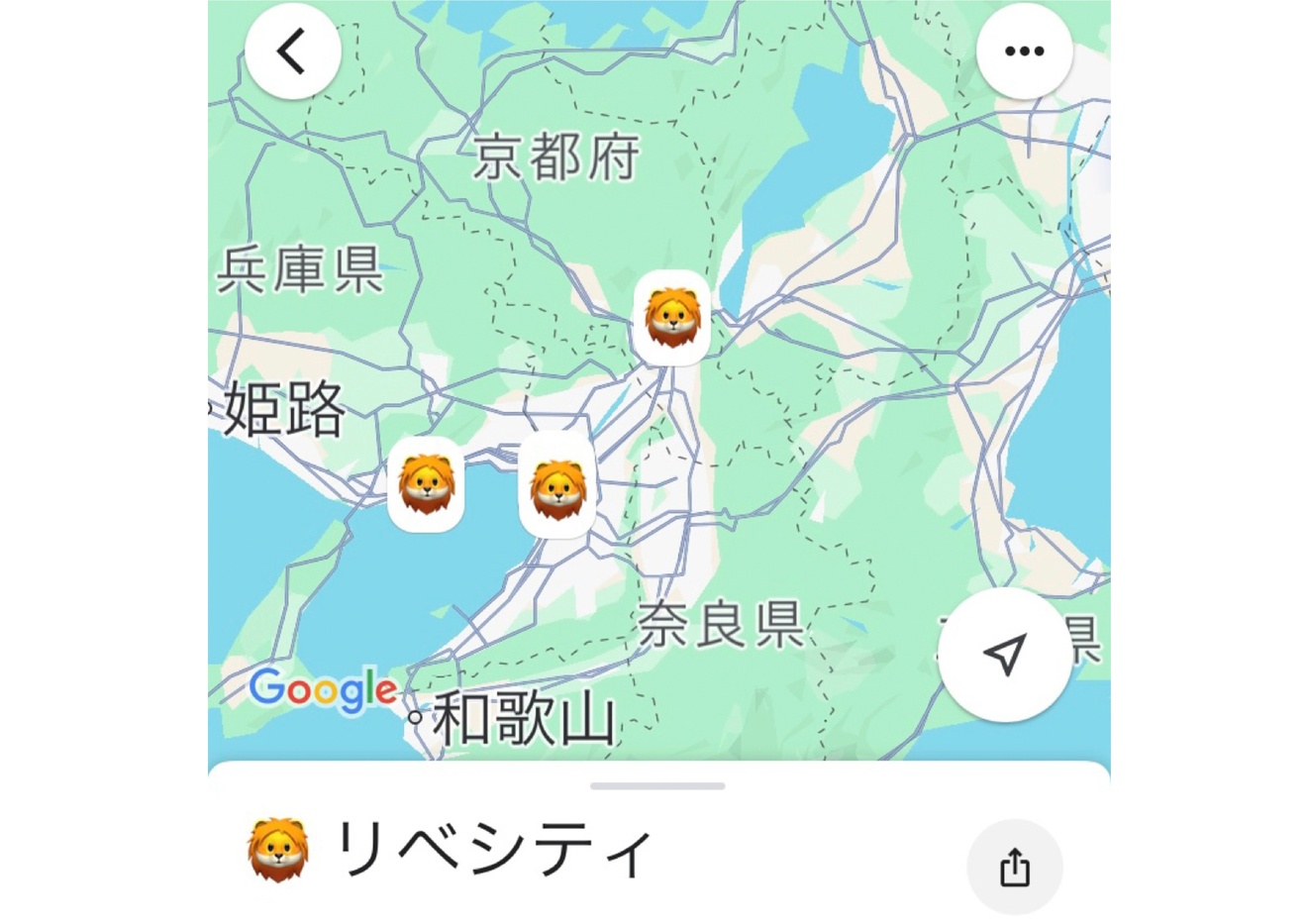Select the lion marker near Kyoto
The image size is (1307, 924).
(x=672, y=318)
